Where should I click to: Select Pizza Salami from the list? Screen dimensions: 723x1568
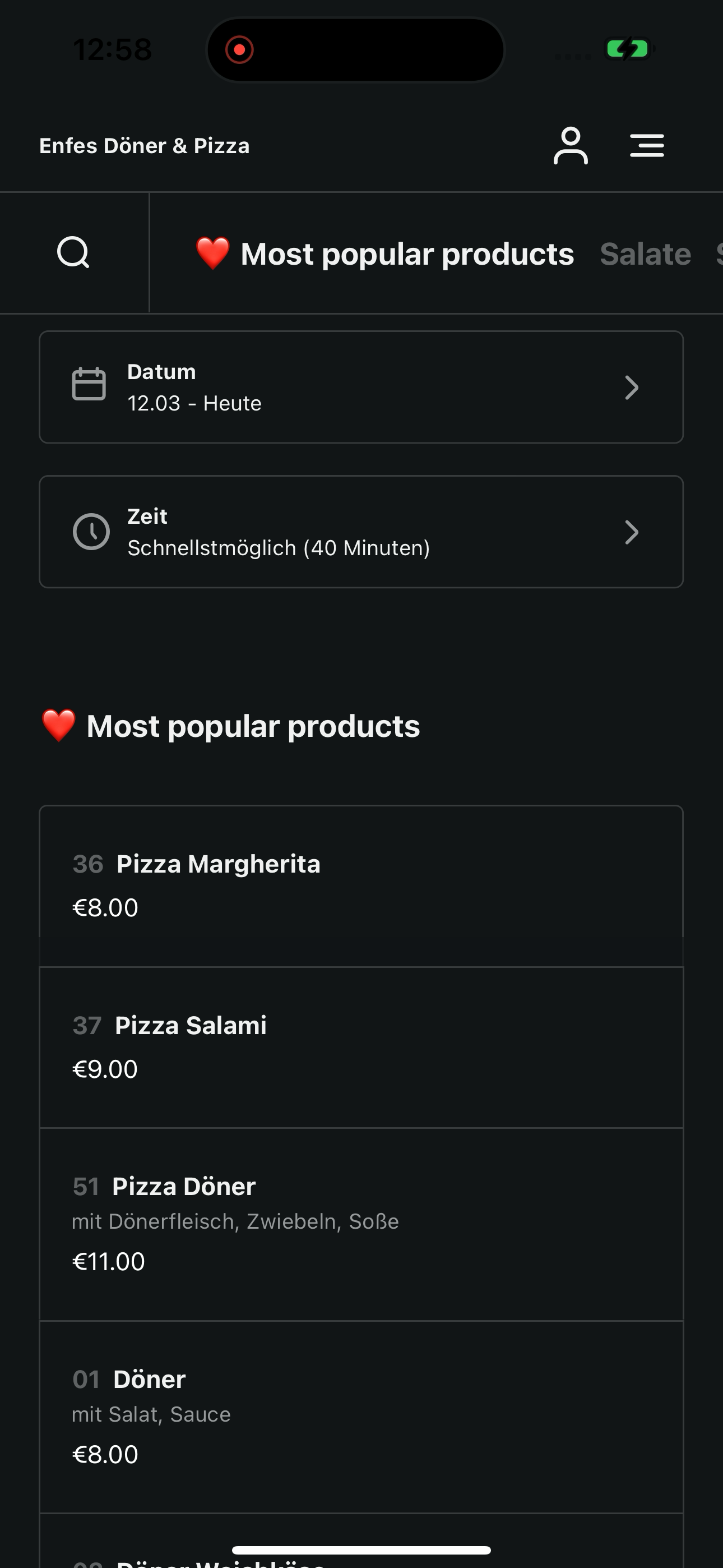pyautogui.click(x=361, y=1047)
